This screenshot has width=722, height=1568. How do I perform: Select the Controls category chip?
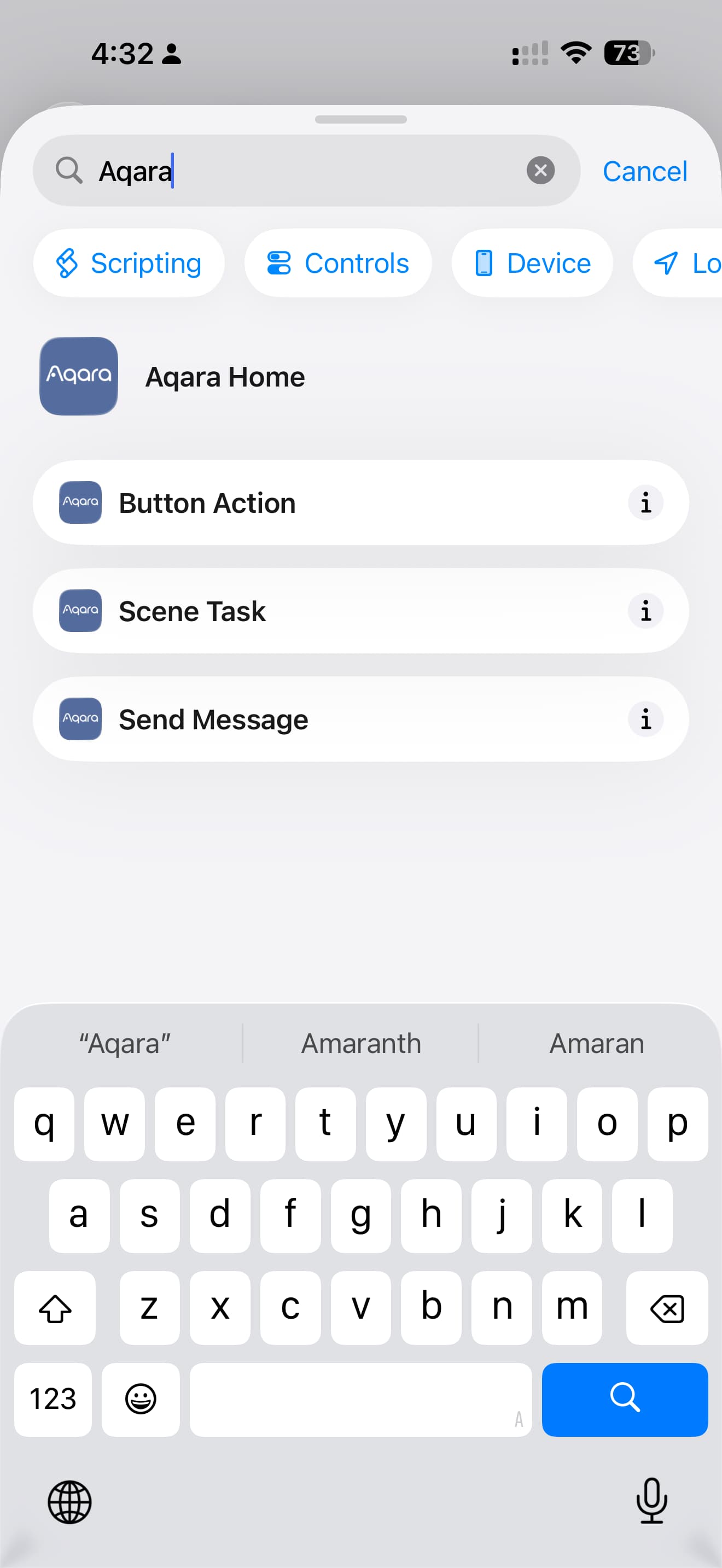338,264
